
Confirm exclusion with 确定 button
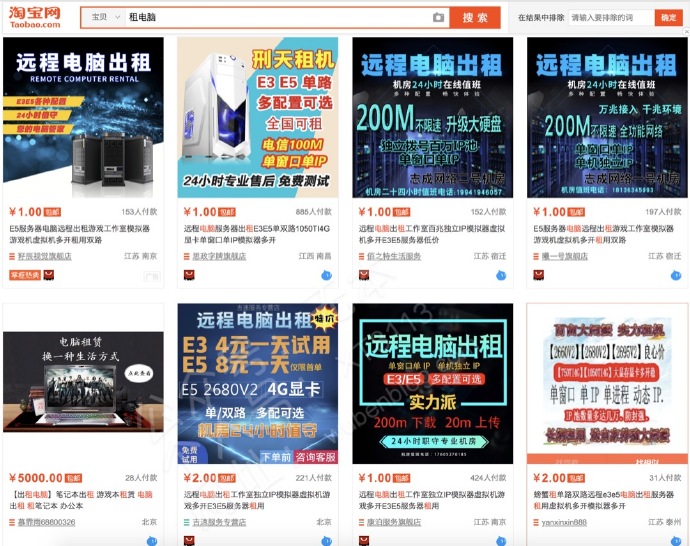[668, 18]
